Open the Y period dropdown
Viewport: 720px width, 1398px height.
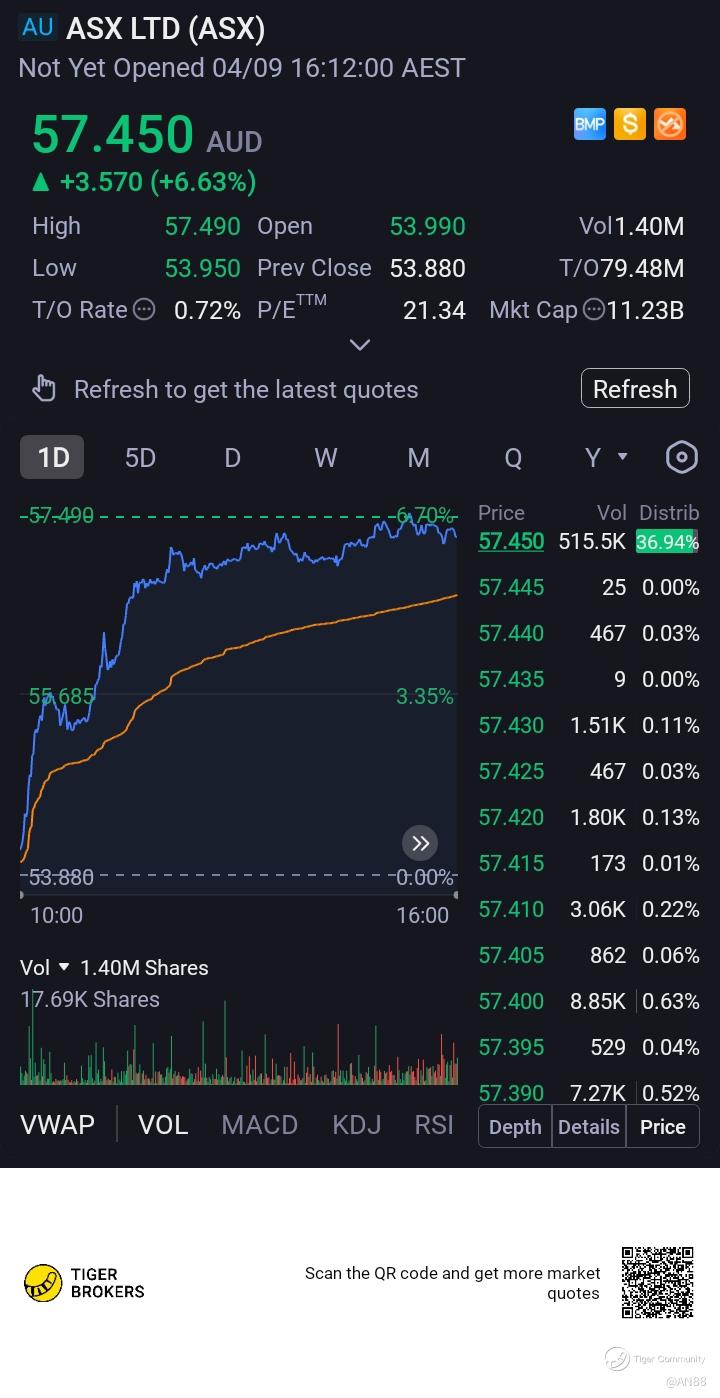point(605,458)
